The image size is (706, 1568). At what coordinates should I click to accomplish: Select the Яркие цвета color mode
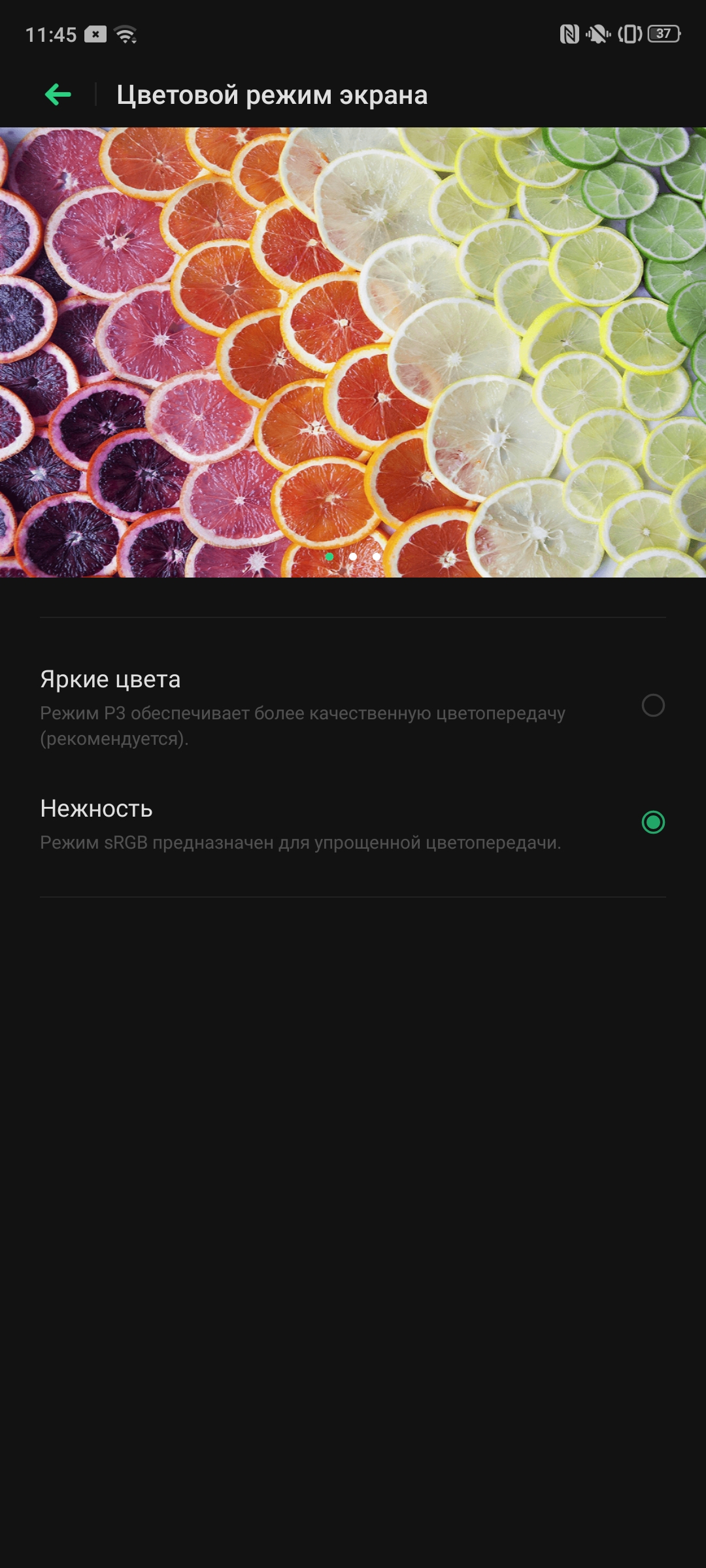[x=652, y=706]
